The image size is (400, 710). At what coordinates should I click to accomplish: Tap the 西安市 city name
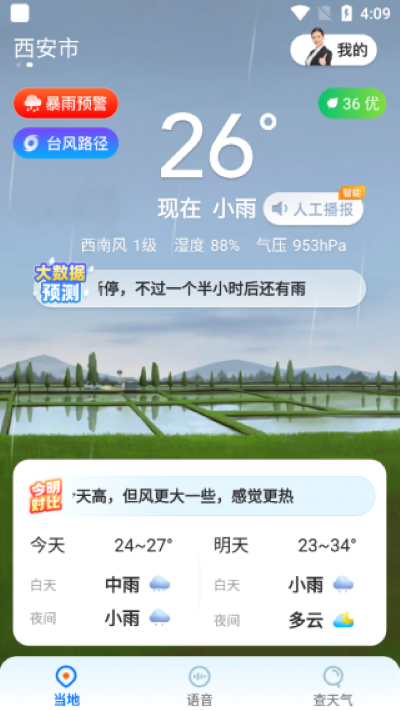46,49
